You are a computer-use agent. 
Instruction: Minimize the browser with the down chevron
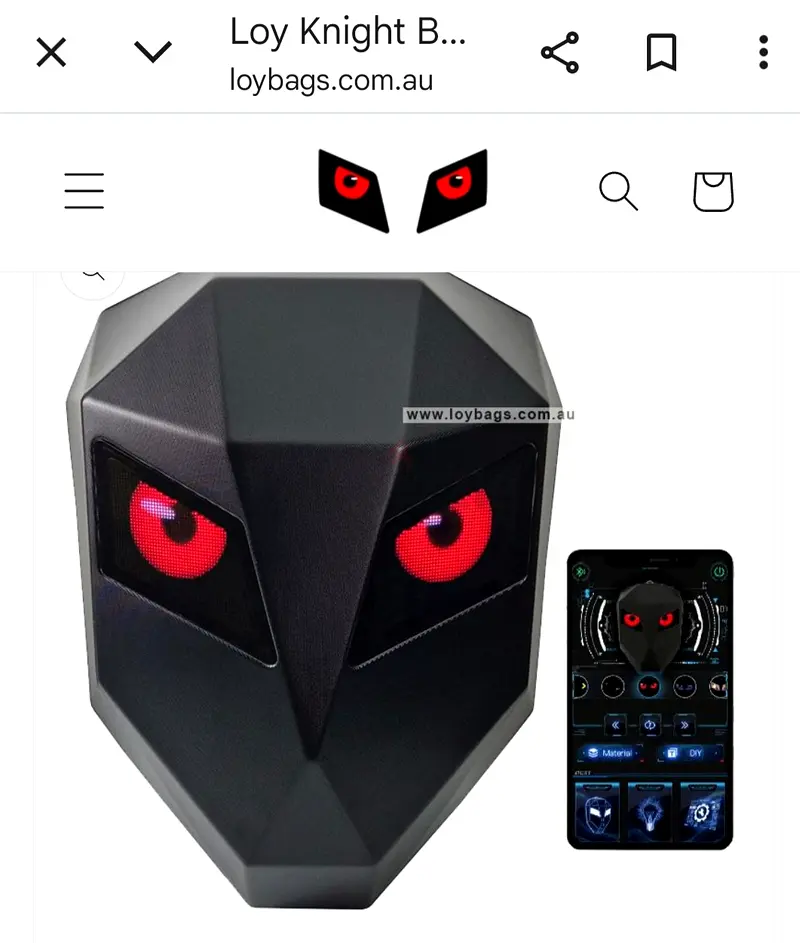coord(152,52)
